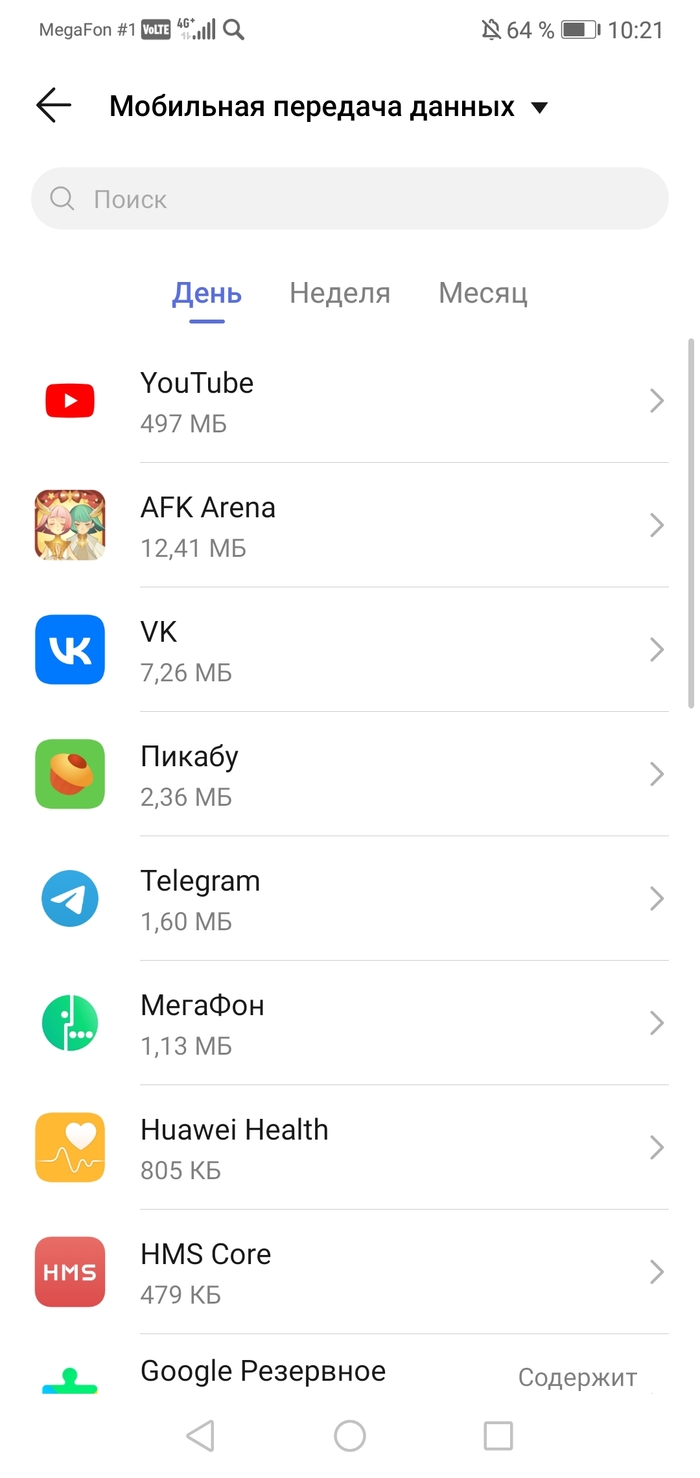Switch to the Неделя tab

[340, 293]
